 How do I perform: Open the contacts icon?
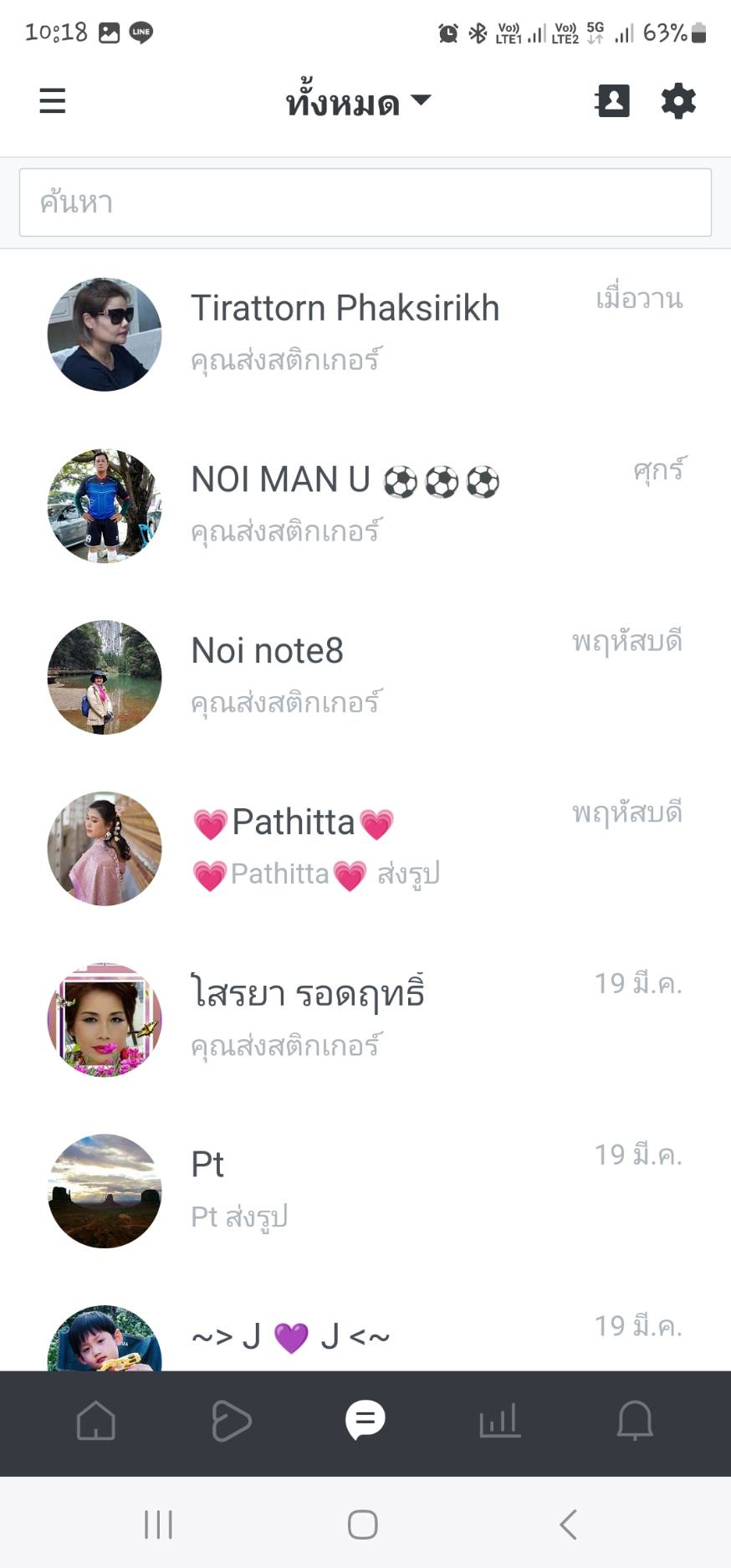[x=612, y=101]
